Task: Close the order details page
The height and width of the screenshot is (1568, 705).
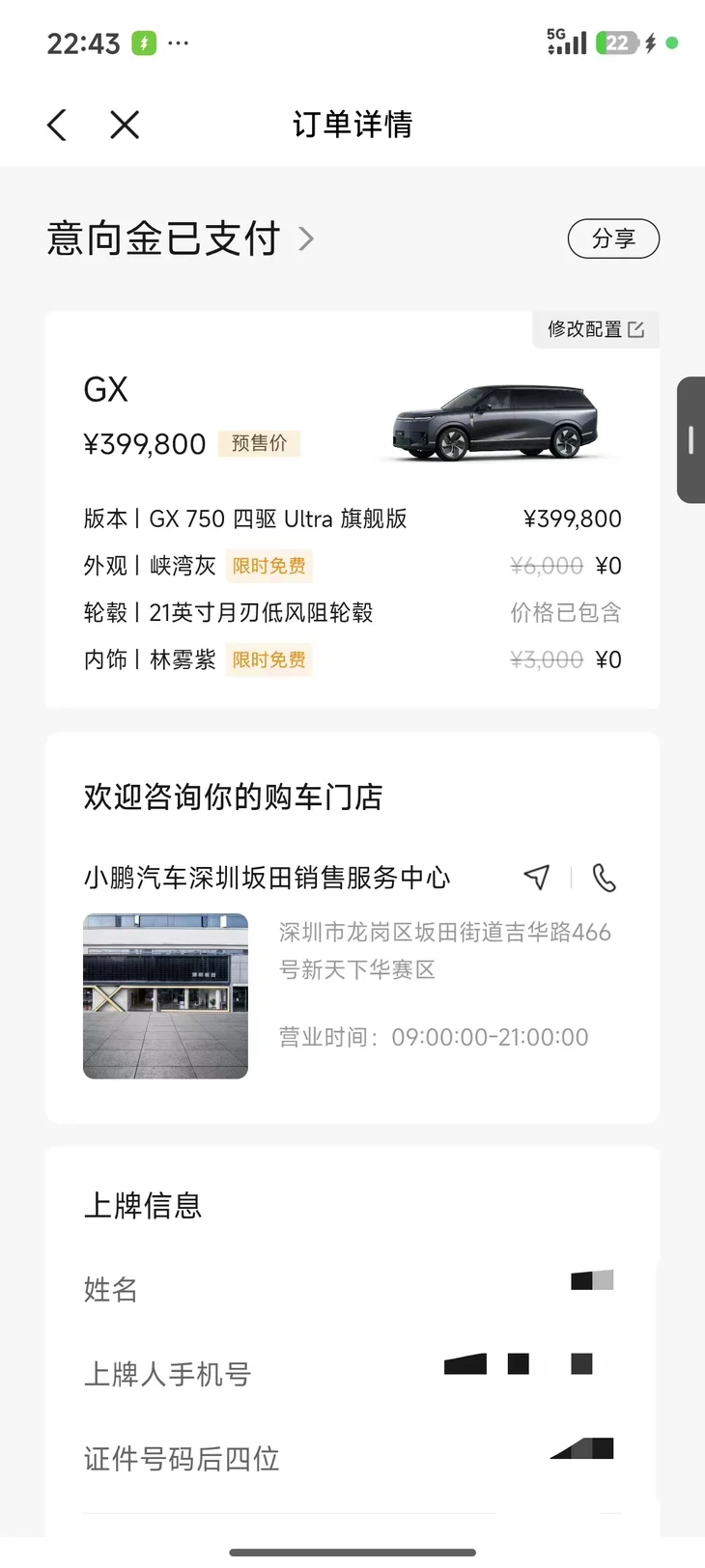Action: (x=125, y=125)
